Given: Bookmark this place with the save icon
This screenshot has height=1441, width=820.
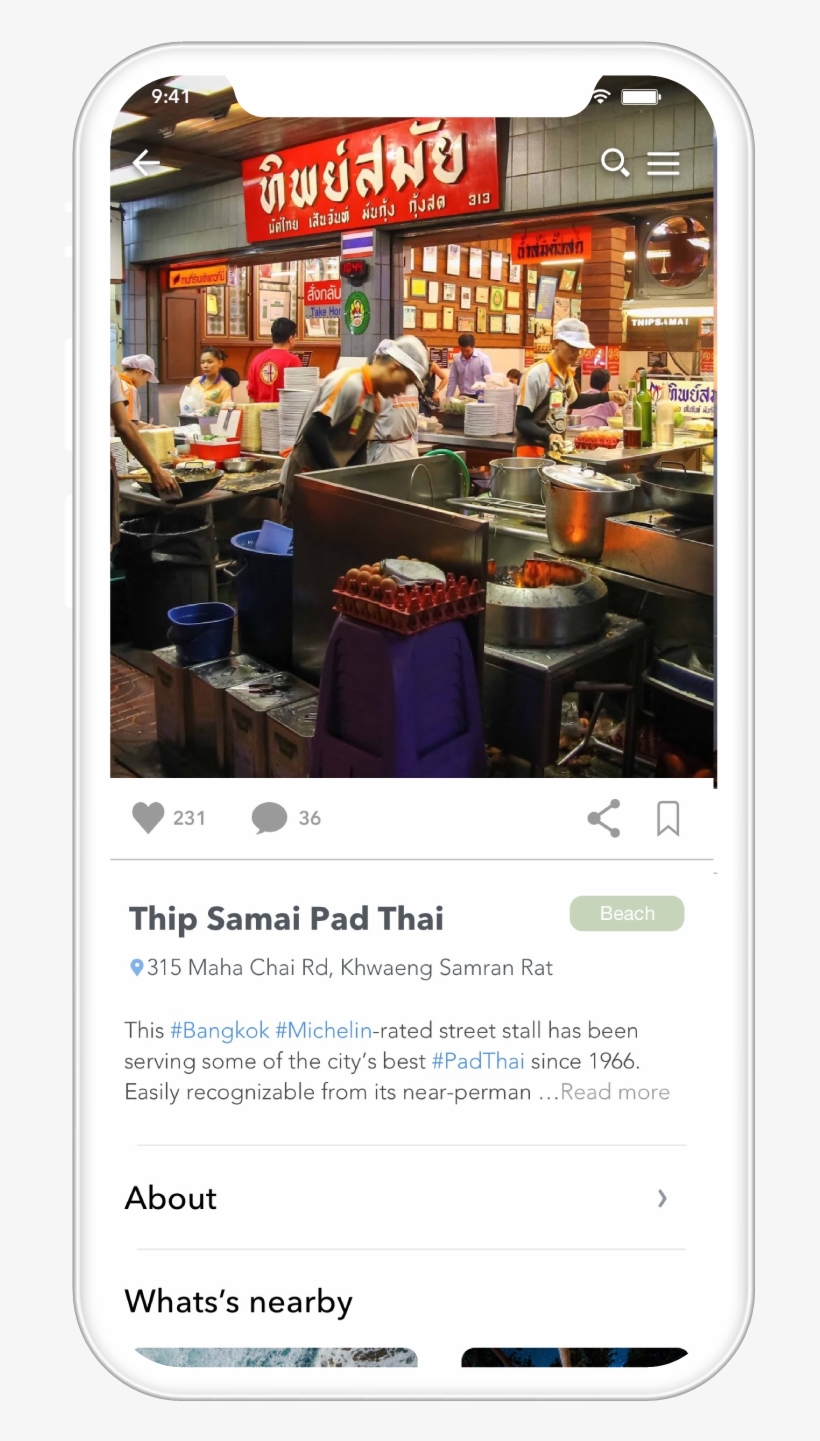Looking at the screenshot, I should pos(667,818).
